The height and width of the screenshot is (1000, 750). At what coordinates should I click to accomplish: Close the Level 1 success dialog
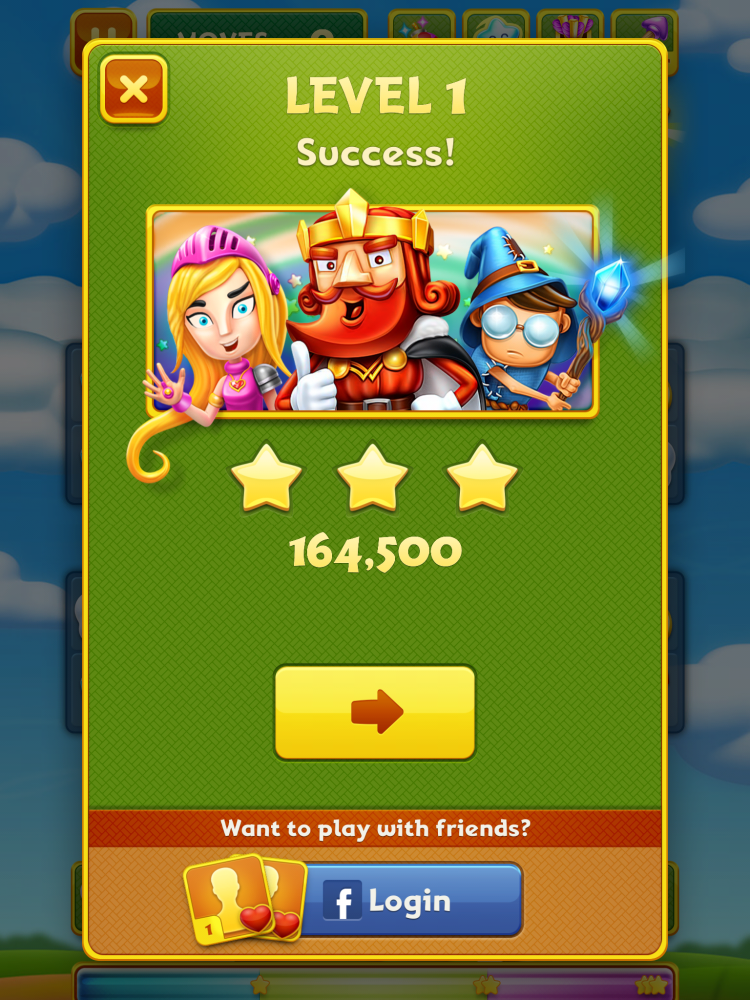tap(133, 90)
